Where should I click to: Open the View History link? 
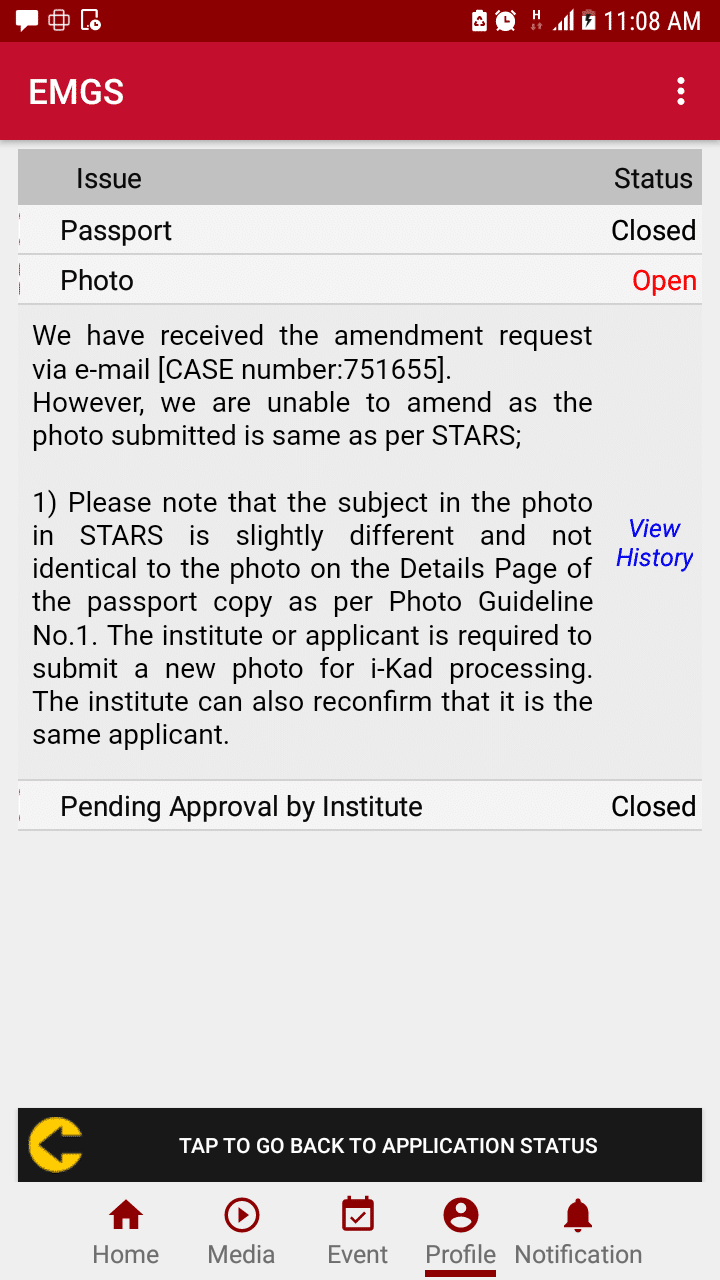pos(654,543)
